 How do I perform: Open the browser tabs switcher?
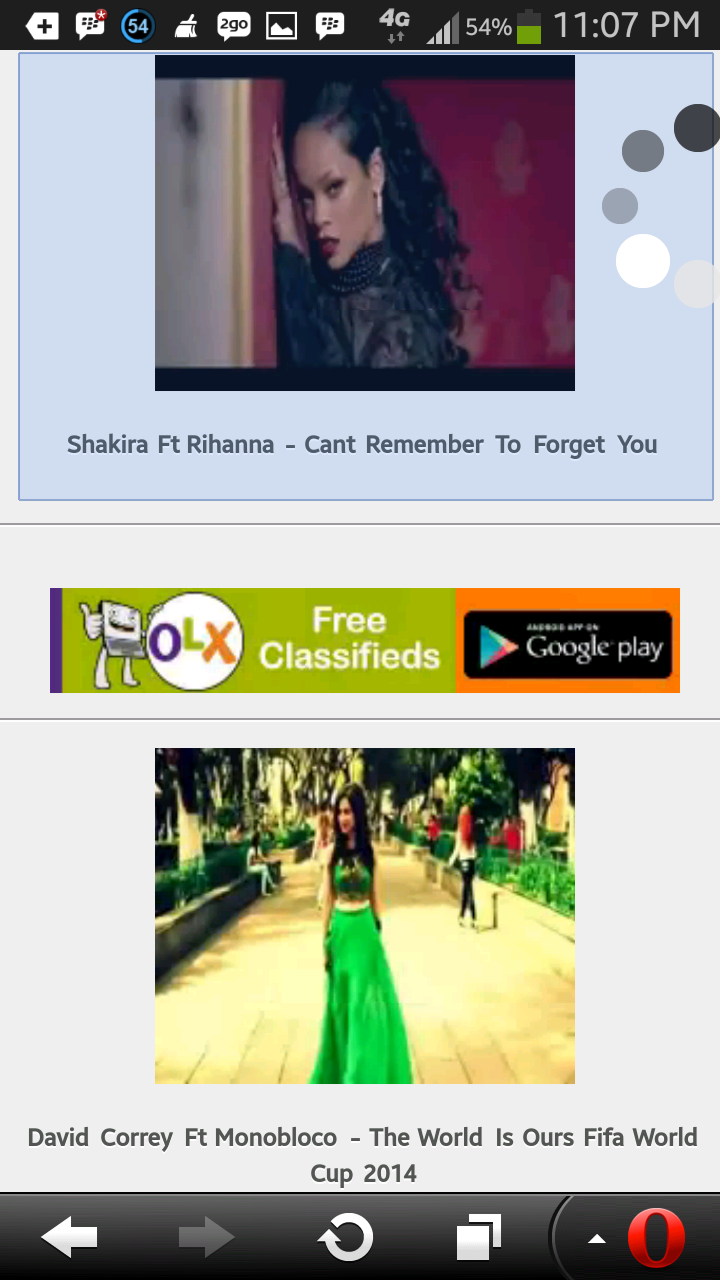click(x=480, y=1238)
